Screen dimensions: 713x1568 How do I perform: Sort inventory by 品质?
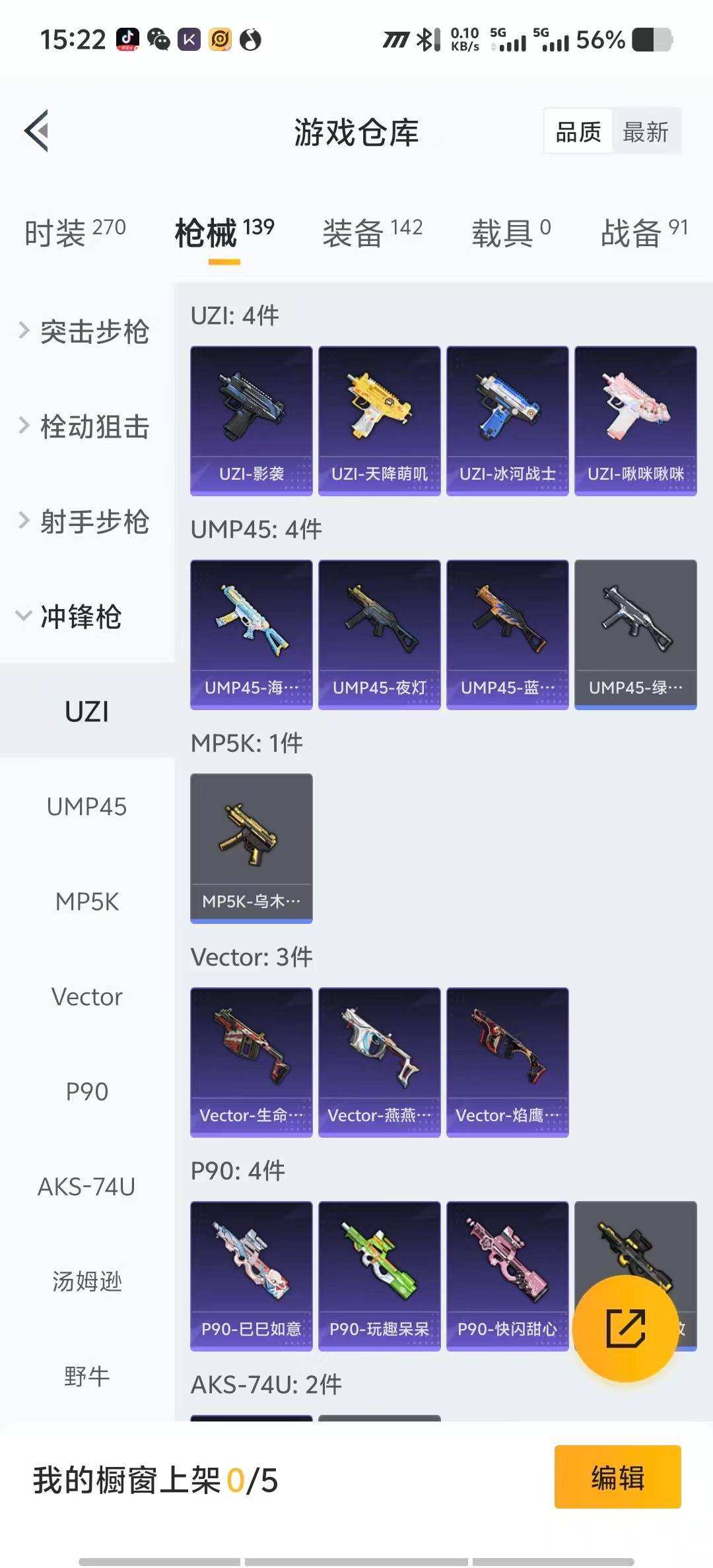point(578,132)
